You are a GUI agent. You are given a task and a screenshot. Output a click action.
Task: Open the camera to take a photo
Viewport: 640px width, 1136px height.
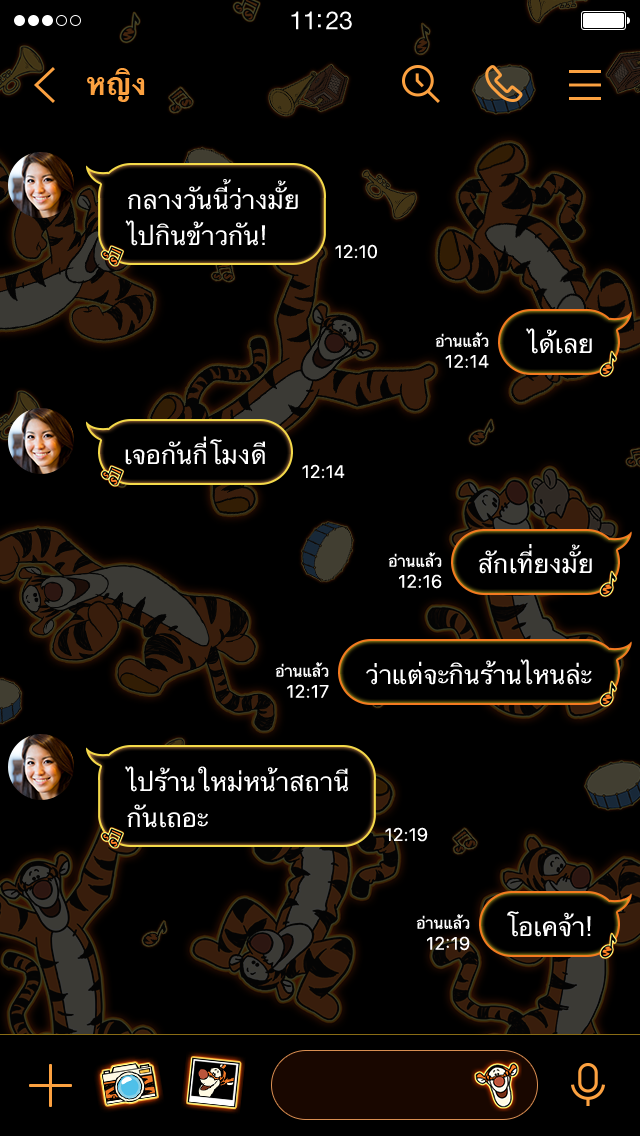pyautogui.click(x=129, y=1084)
